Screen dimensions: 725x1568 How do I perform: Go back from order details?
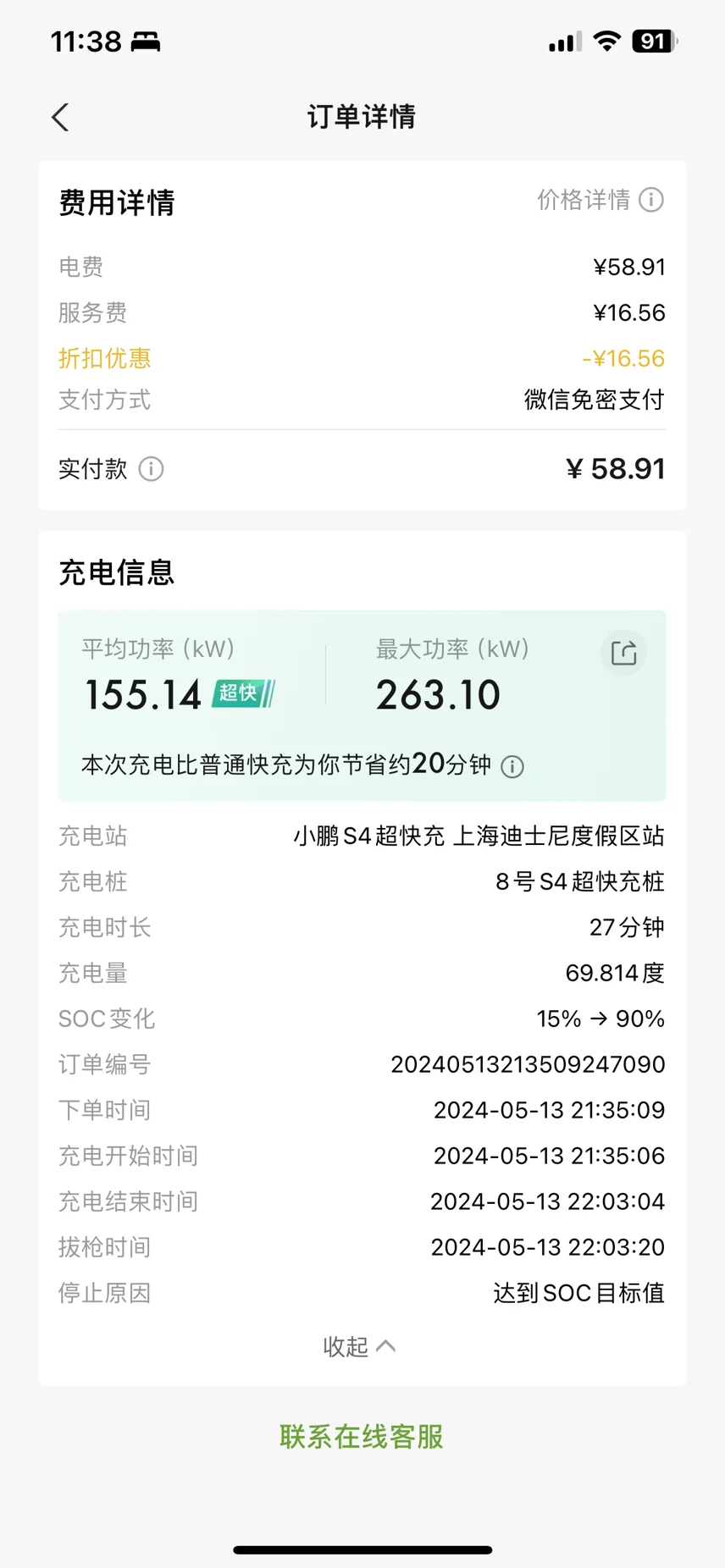60,117
